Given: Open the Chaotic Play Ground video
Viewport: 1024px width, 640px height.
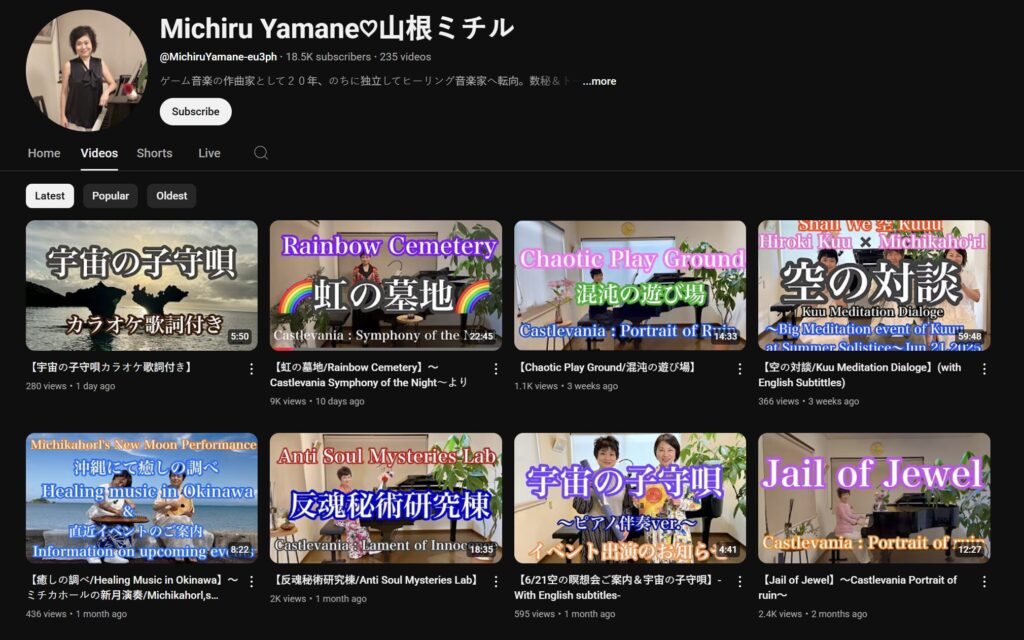Looking at the screenshot, I should (629, 285).
